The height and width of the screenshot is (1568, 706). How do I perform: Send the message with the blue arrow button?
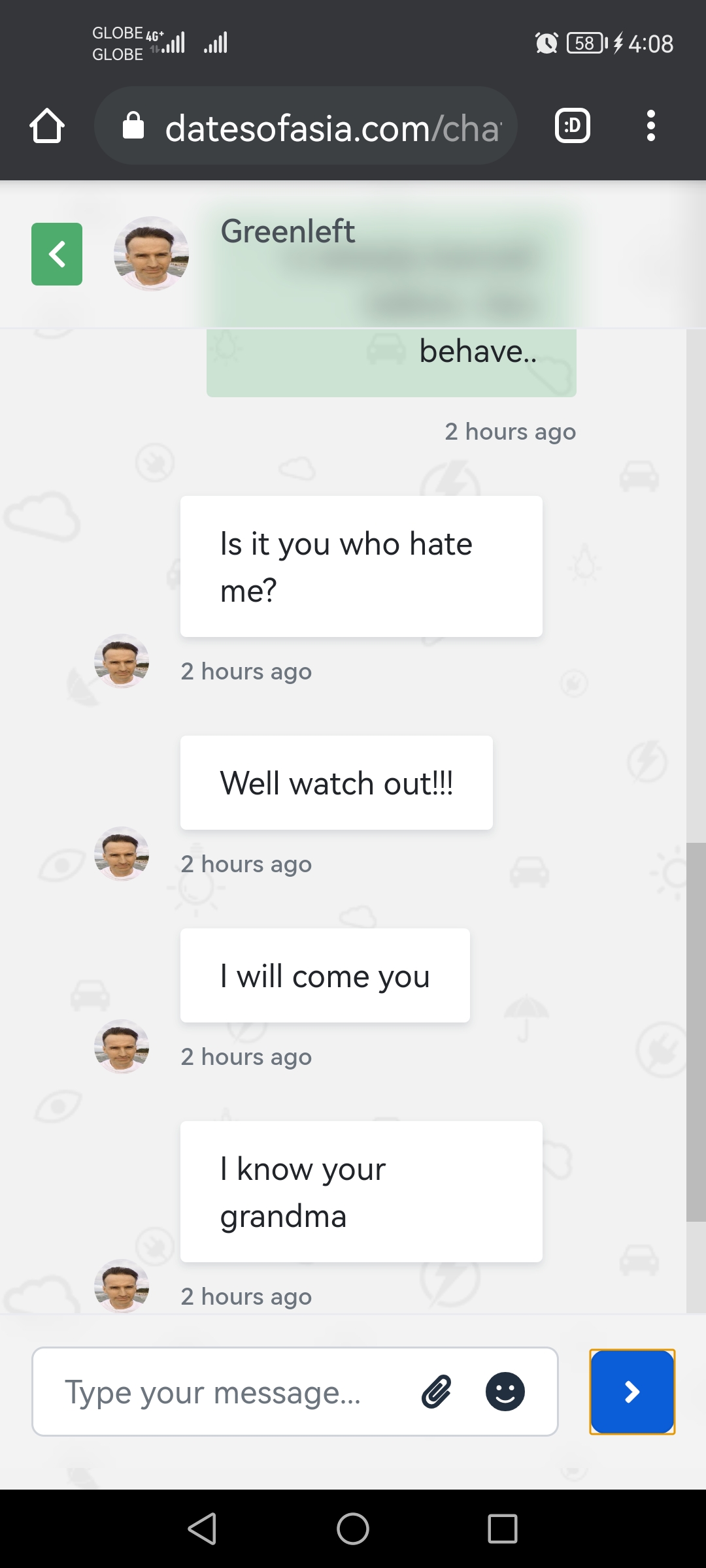[632, 1392]
